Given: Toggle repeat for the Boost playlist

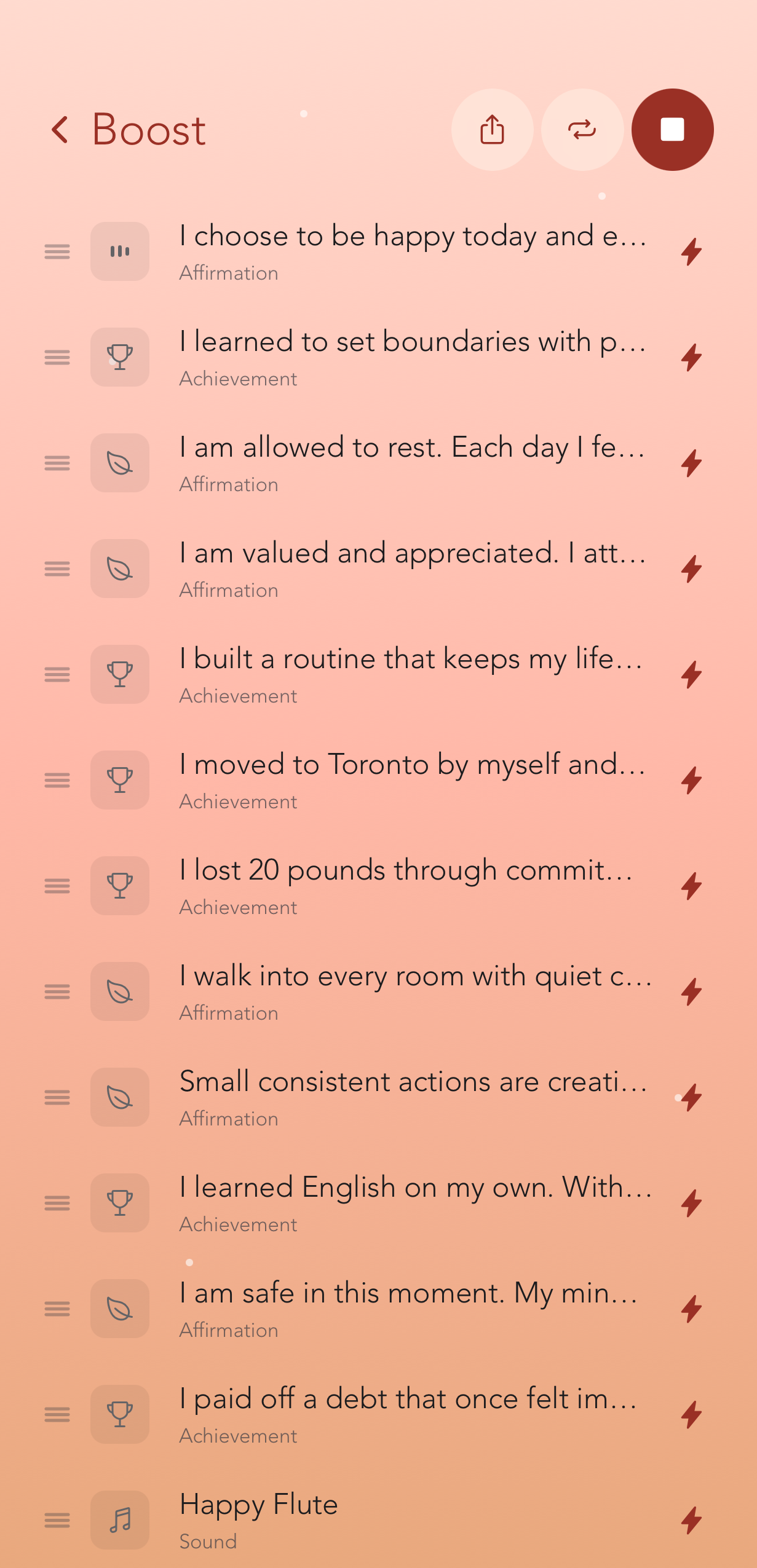Looking at the screenshot, I should point(582,130).
